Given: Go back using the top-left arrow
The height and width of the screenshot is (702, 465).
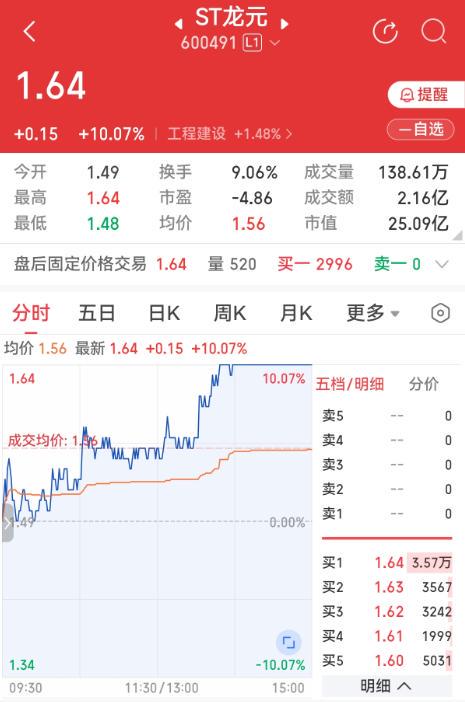Looking at the screenshot, I should [30, 32].
